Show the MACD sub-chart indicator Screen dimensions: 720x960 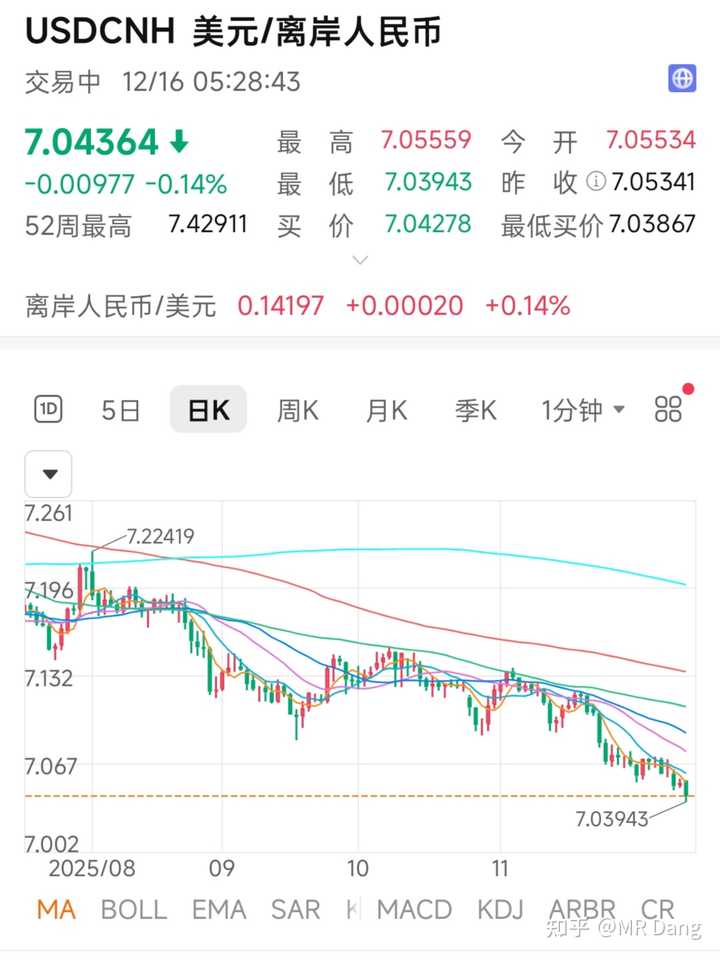coord(414,909)
